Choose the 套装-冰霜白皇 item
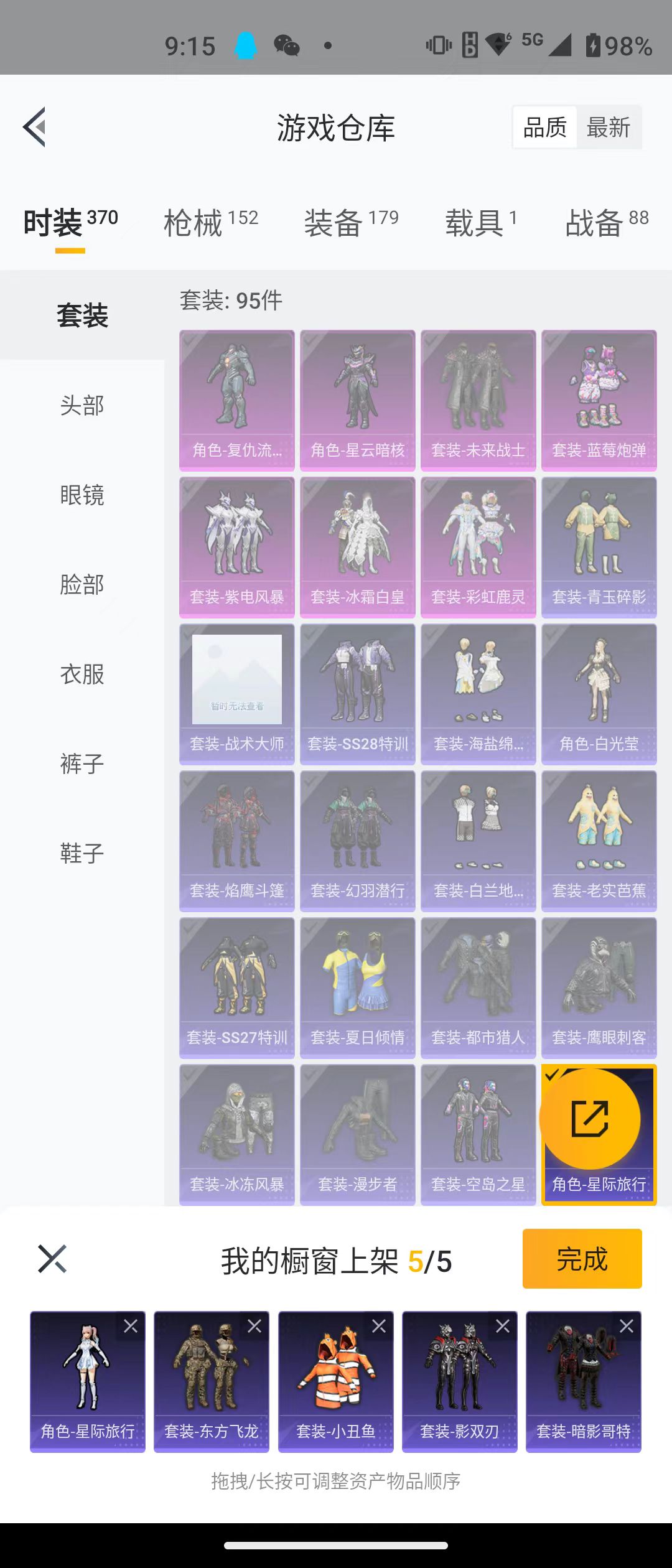The width and height of the screenshot is (672, 1568). coord(357,546)
